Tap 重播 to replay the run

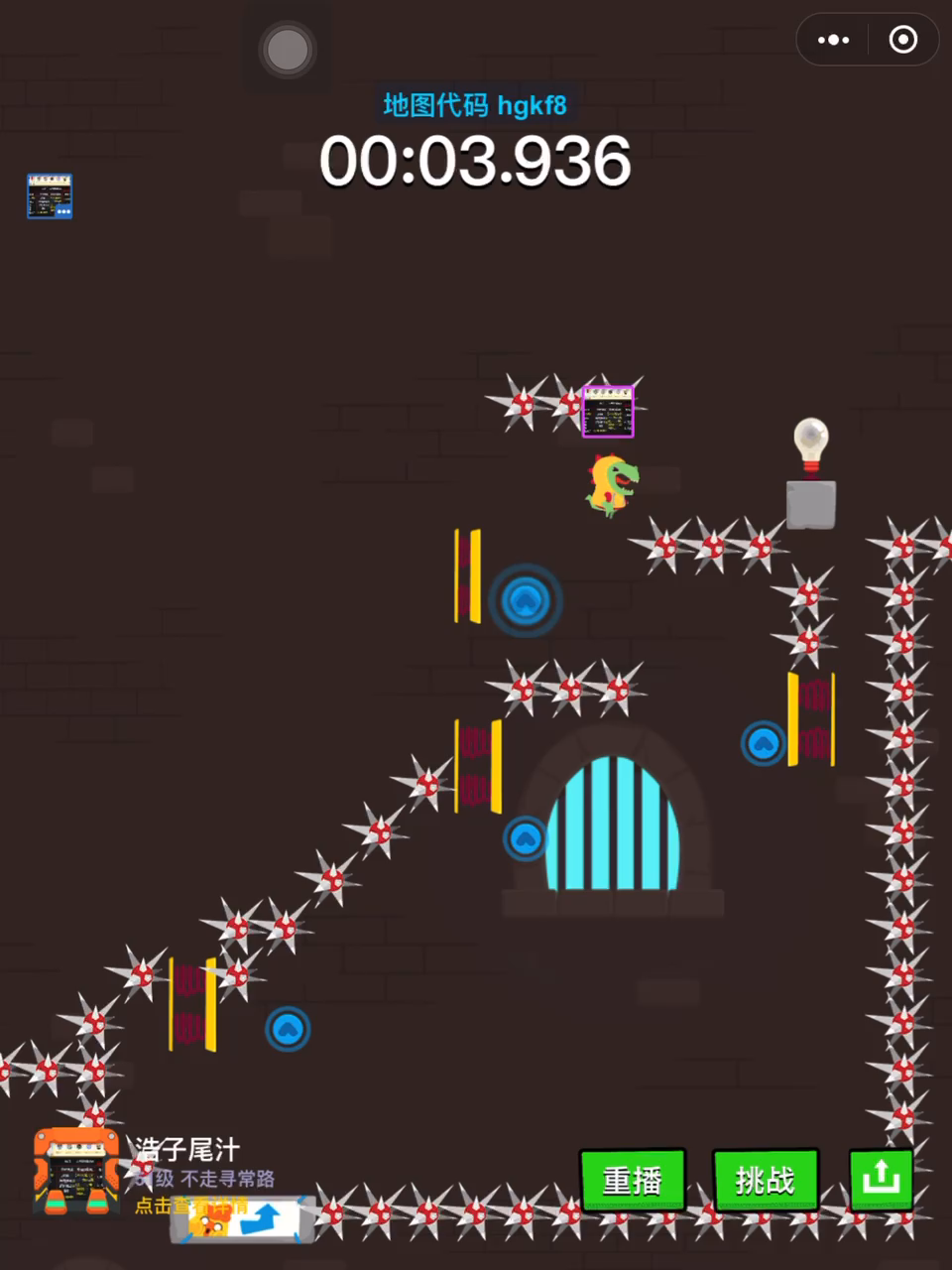[x=632, y=1180]
